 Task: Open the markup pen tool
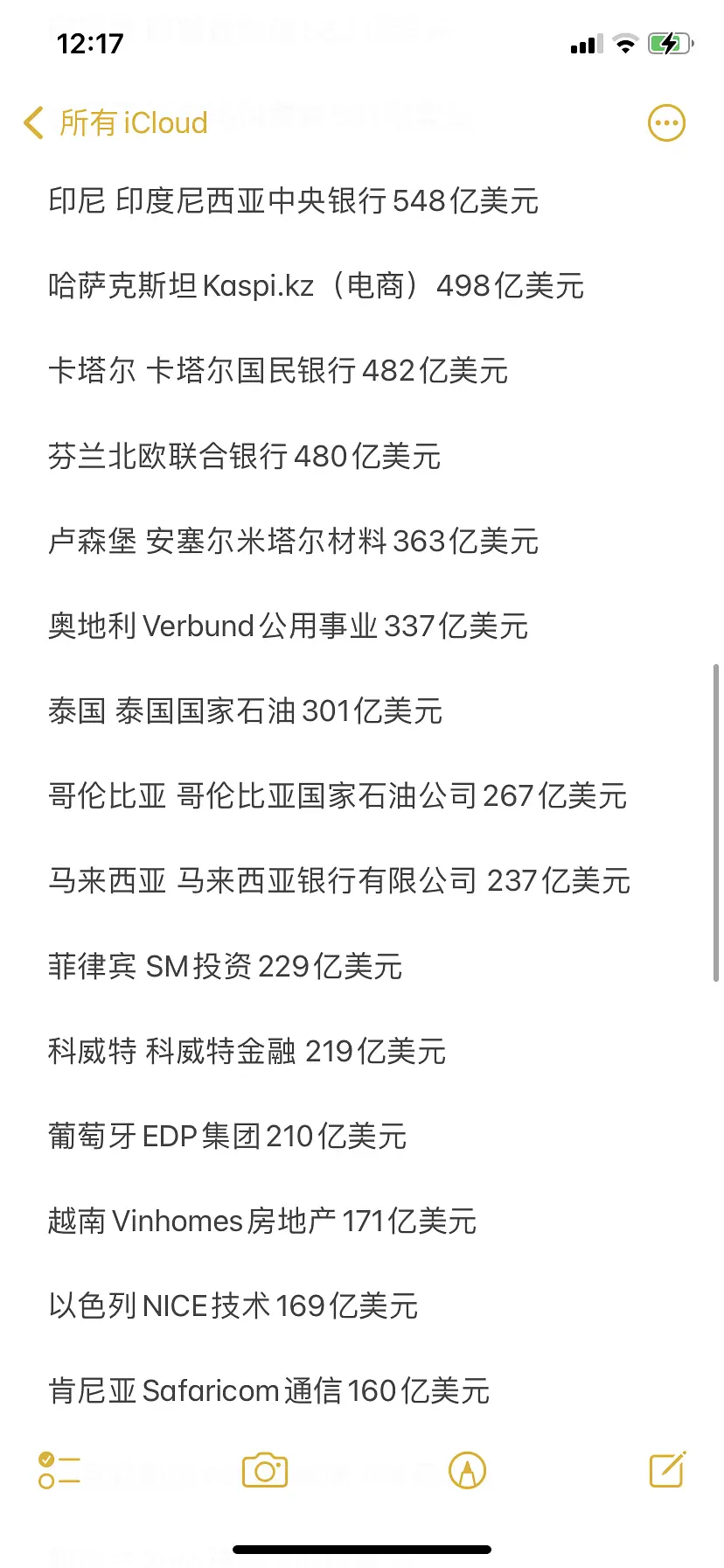tap(468, 1471)
